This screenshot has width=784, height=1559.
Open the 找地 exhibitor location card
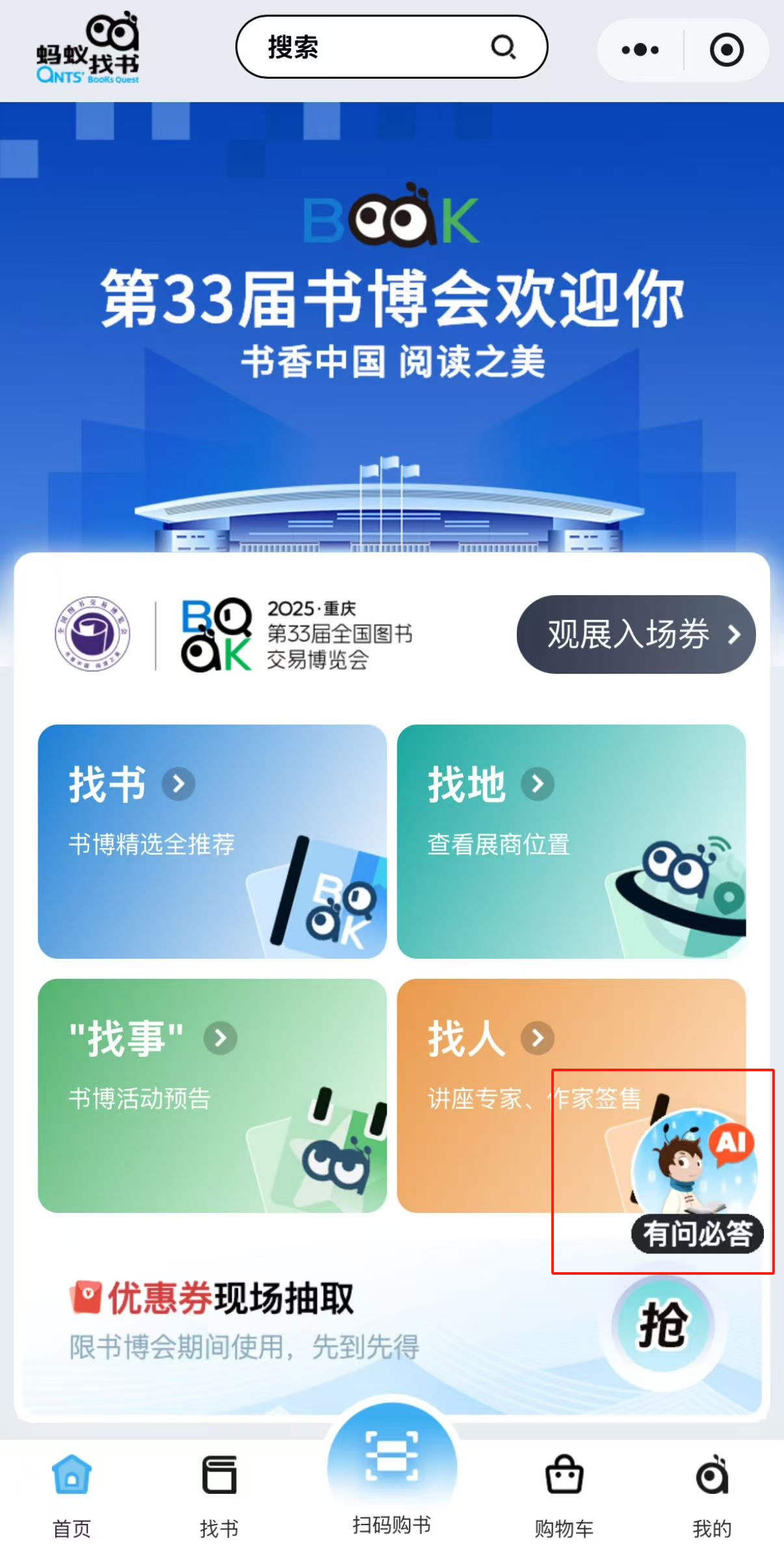(571, 841)
